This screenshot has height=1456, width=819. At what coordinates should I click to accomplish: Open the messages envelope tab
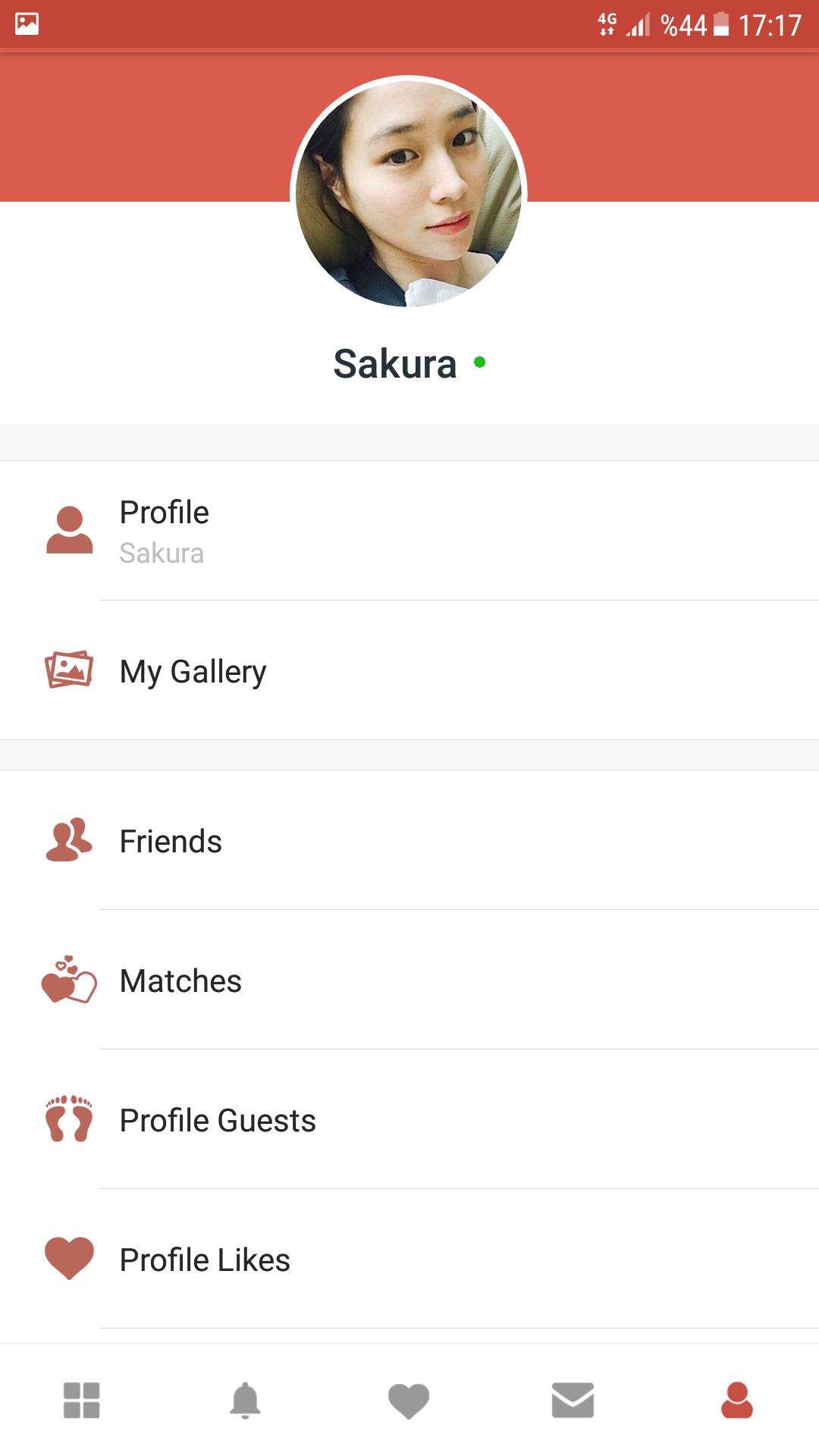coord(573,1400)
